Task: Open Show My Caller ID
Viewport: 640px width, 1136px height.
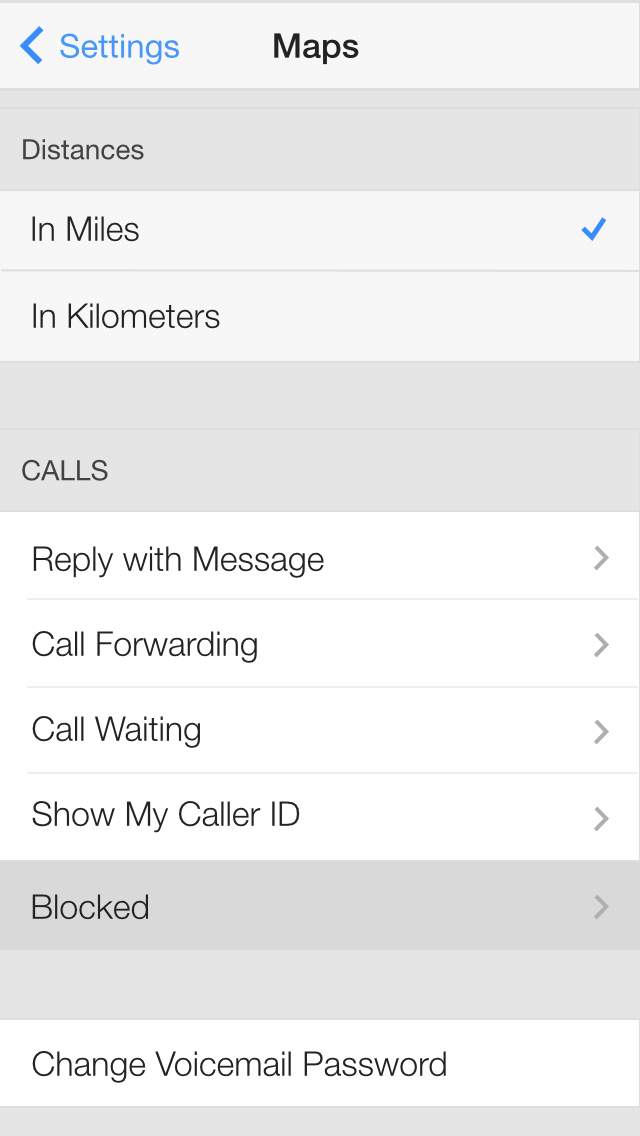Action: click(x=320, y=817)
